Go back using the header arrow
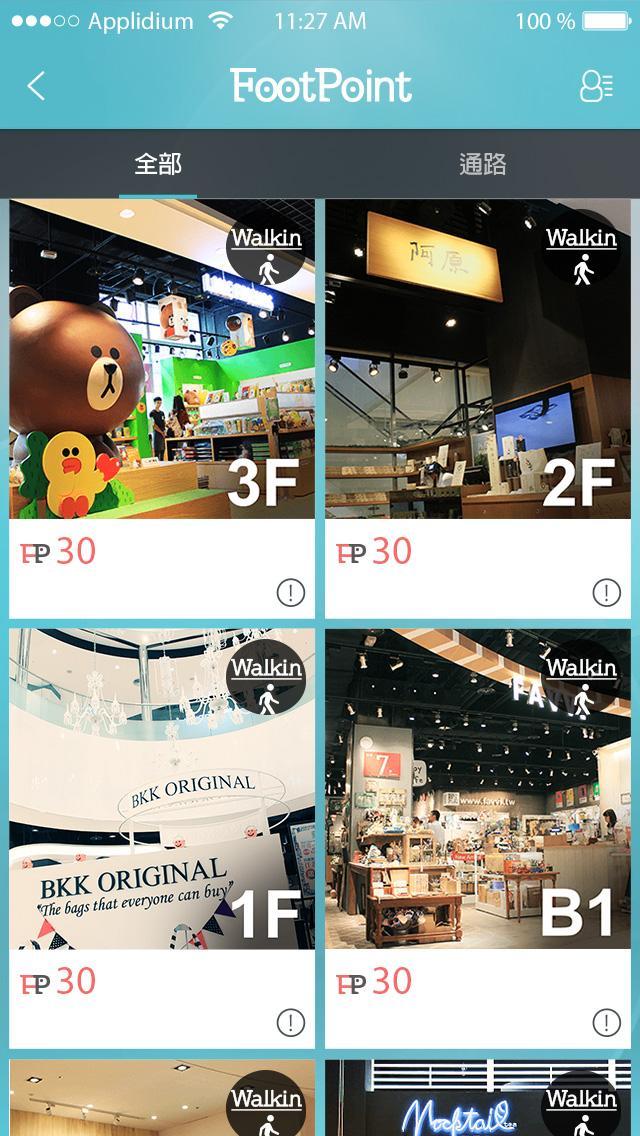This screenshot has height=1136, width=640. pos(36,86)
